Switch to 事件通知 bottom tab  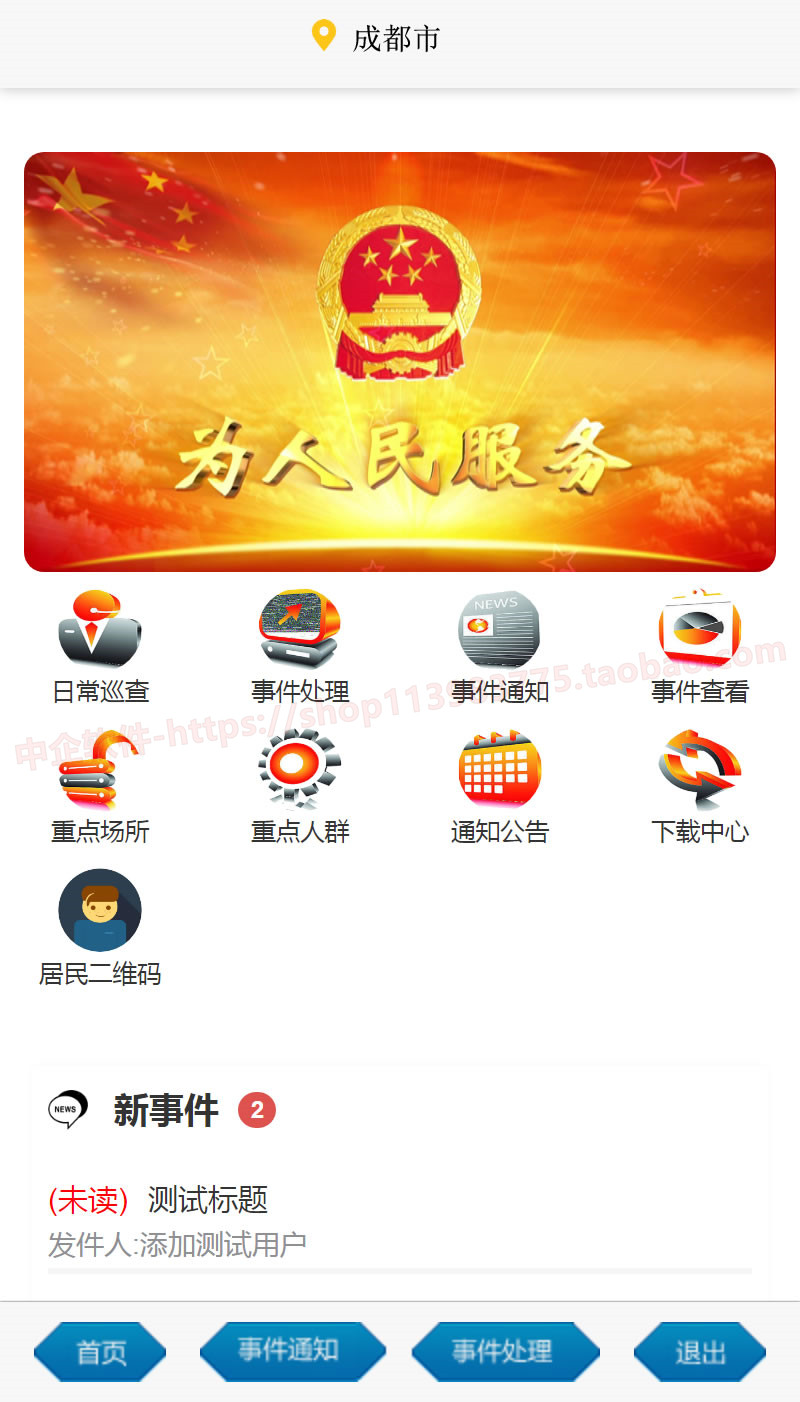[292, 1352]
